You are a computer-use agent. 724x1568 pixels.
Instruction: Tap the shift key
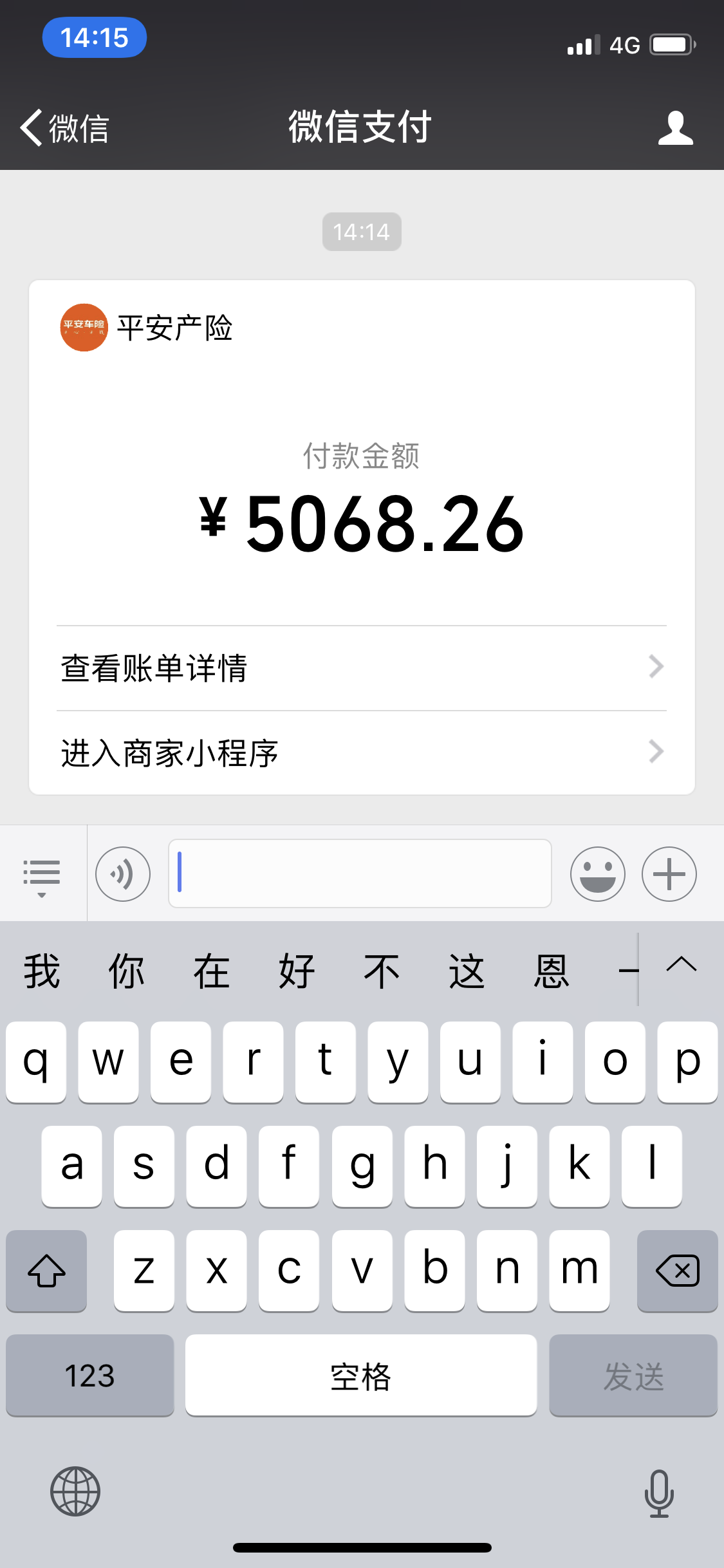[x=46, y=1271]
